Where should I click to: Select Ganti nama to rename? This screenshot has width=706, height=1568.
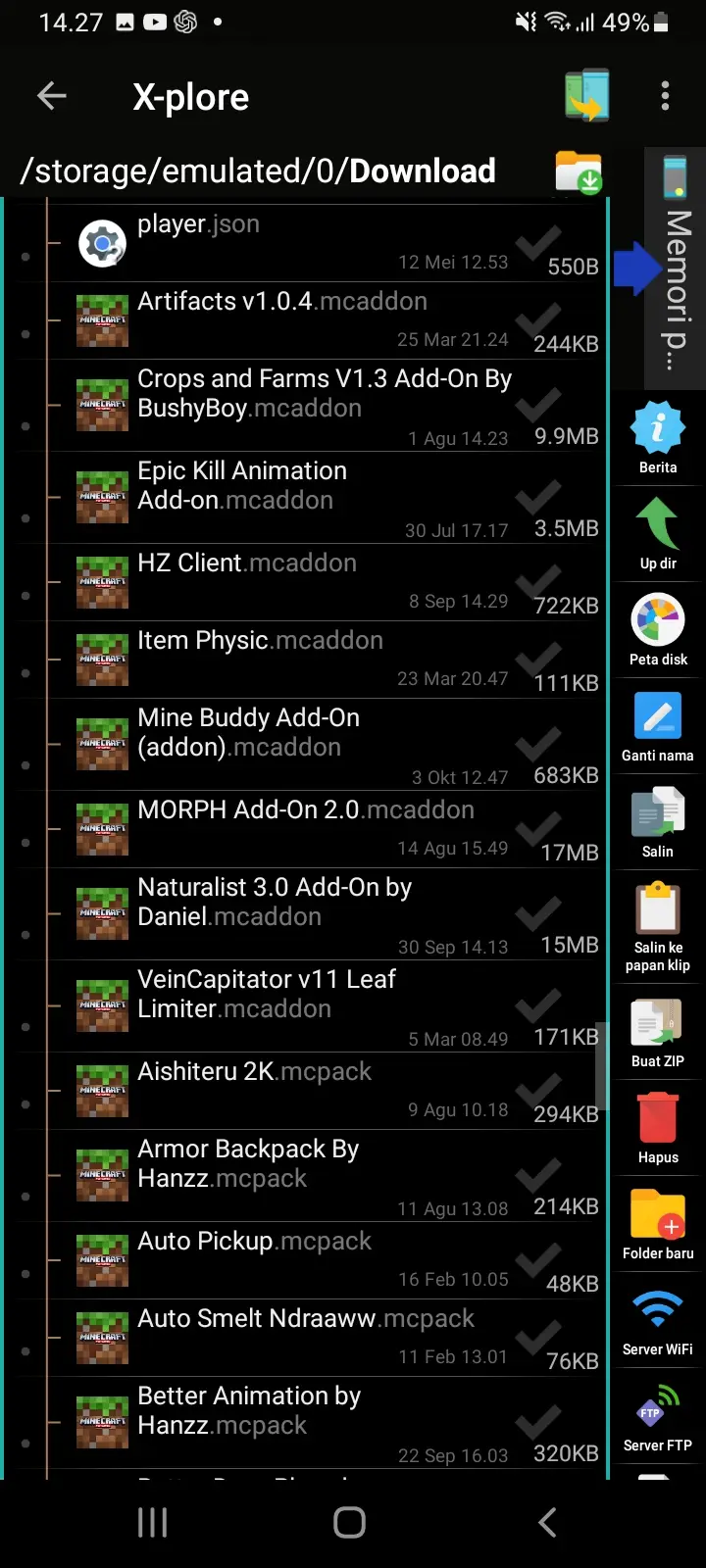tap(658, 725)
